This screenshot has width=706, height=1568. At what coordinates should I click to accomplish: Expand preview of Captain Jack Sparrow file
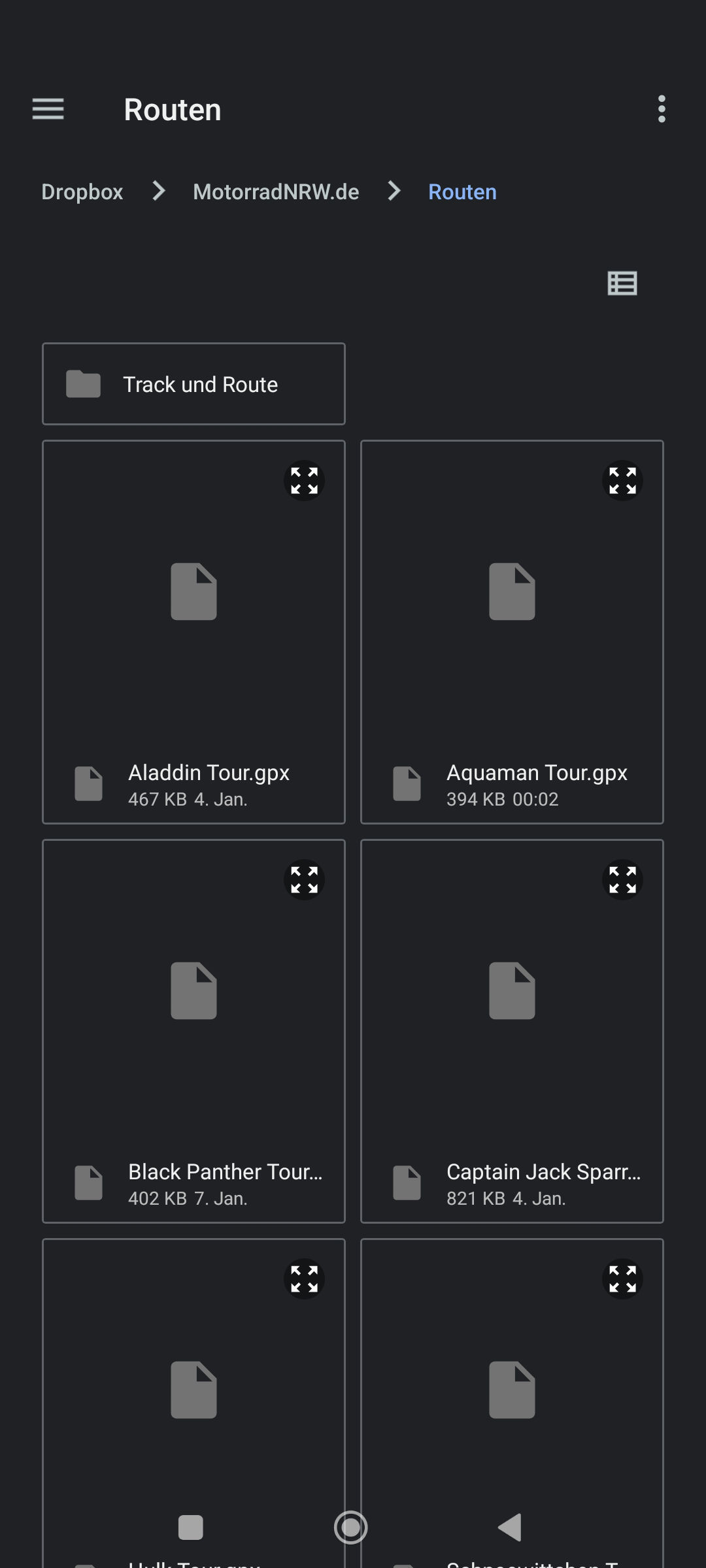point(622,880)
